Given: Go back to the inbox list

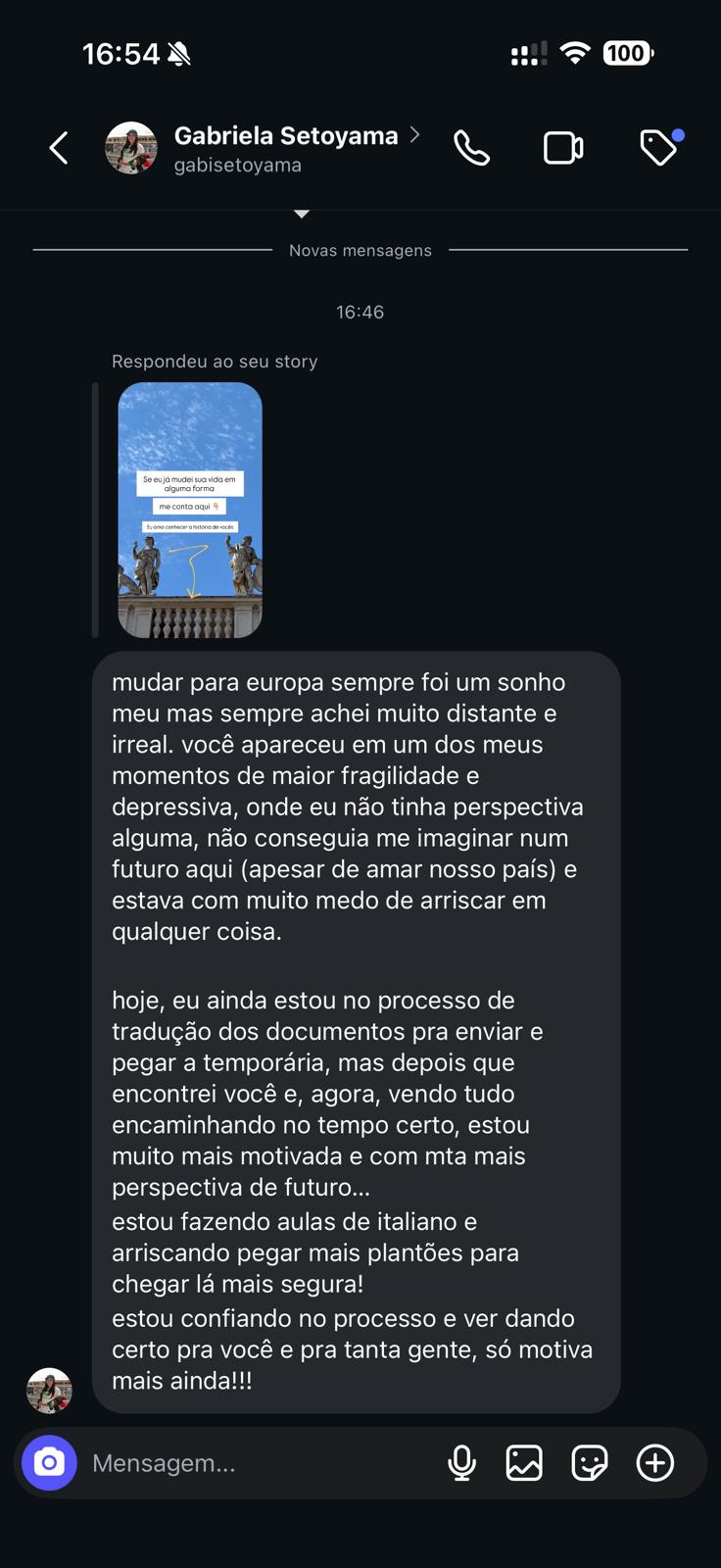Looking at the screenshot, I should [59, 149].
